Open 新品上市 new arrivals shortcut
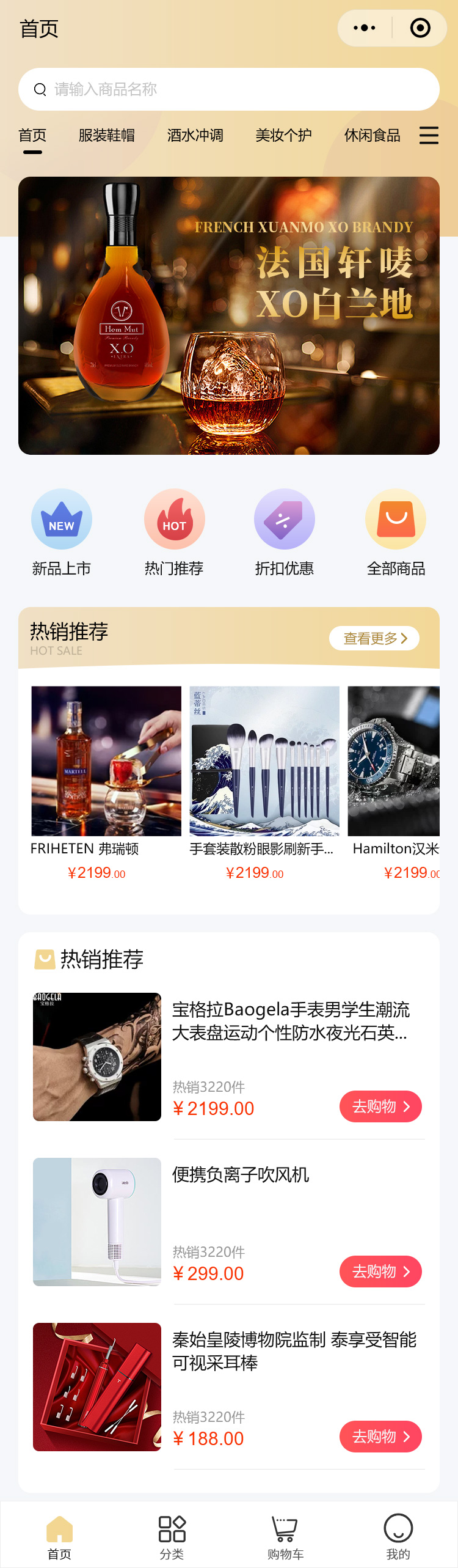This screenshot has width=458, height=1568. 62,532
